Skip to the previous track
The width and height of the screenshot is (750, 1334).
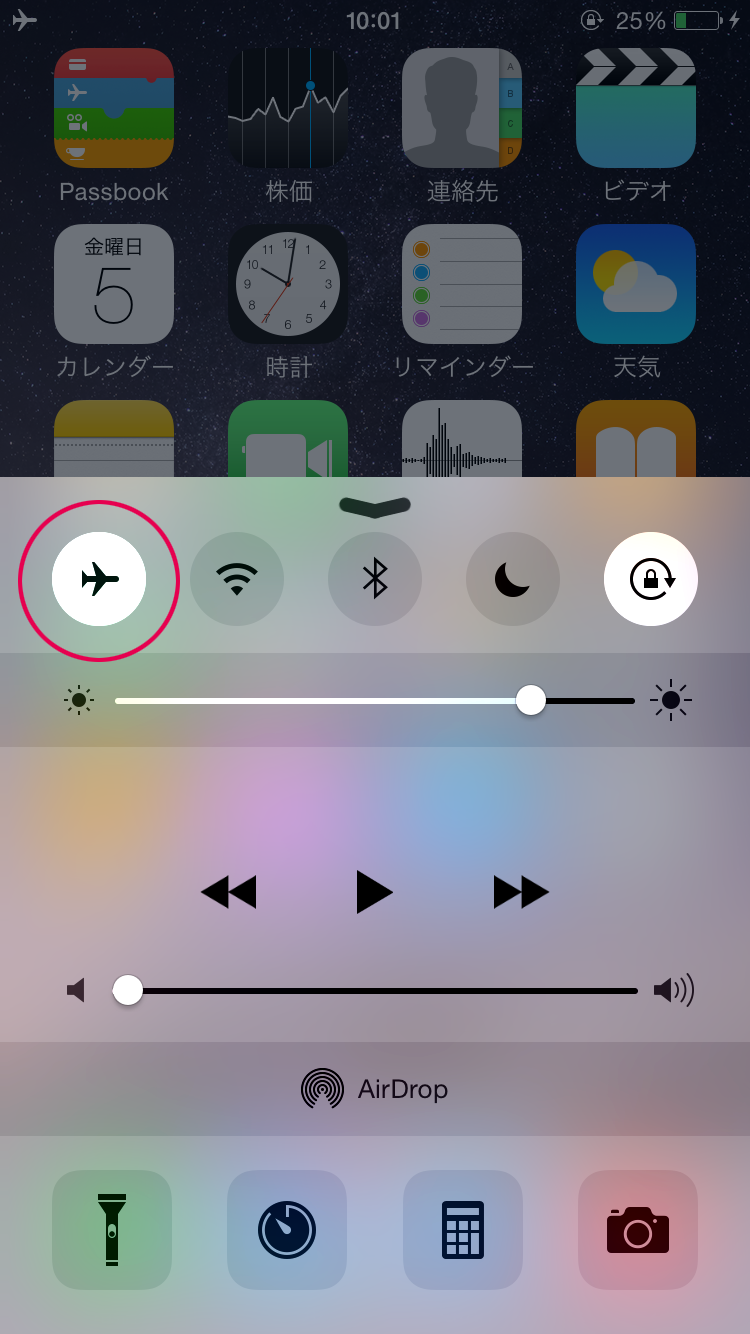(229, 891)
